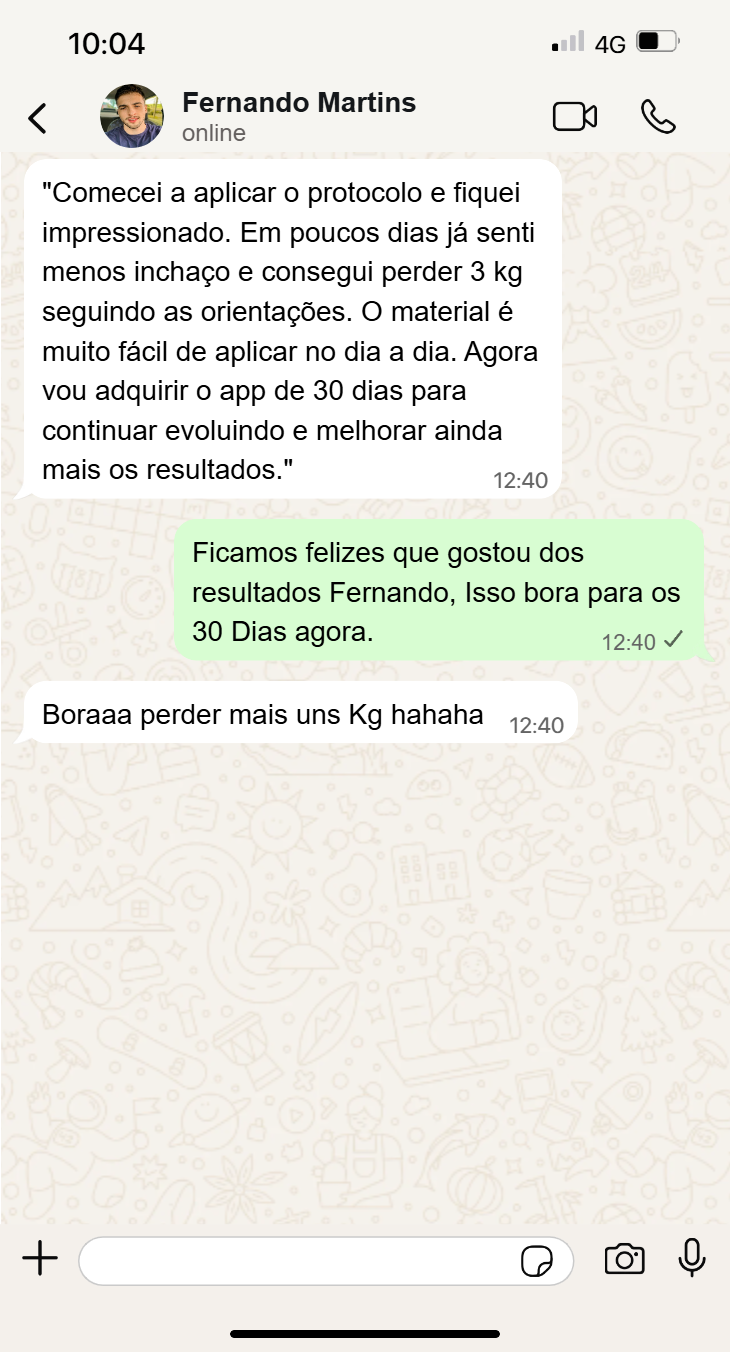
Task: Open Fernando Martins' profile picture
Action: [x=132, y=117]
